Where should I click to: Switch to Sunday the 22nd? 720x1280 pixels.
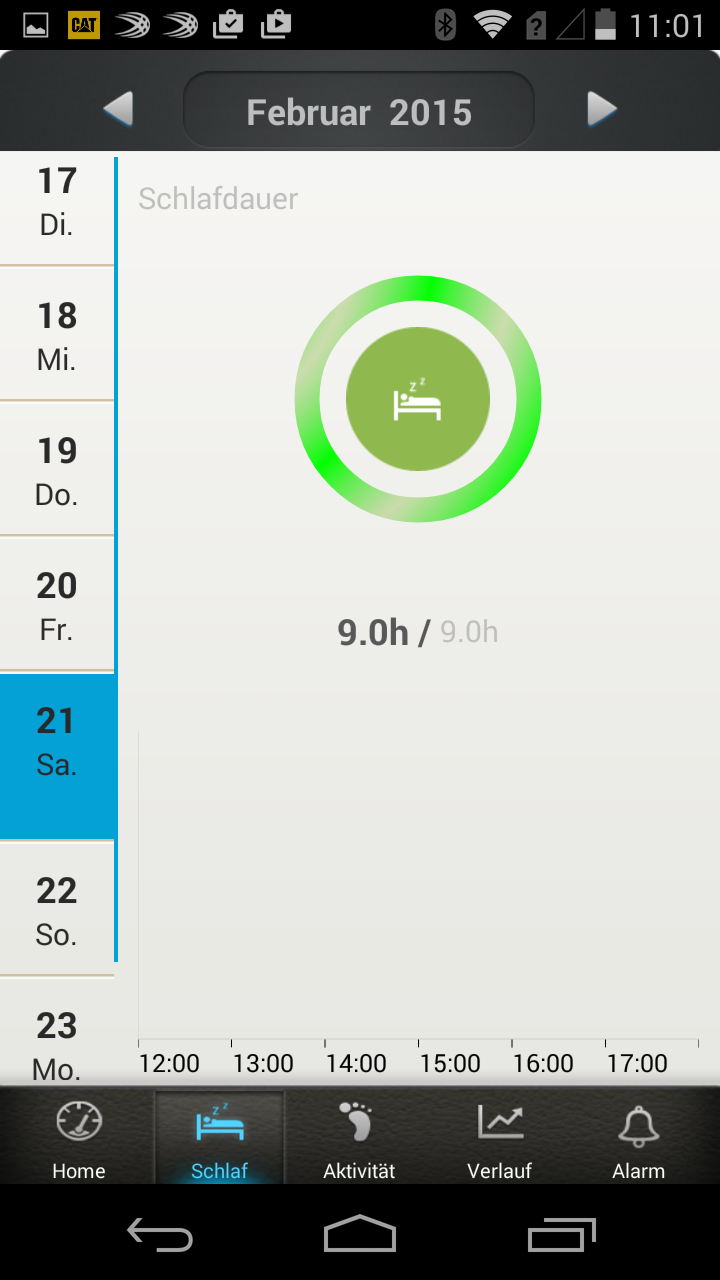click(x=57, y=910)
